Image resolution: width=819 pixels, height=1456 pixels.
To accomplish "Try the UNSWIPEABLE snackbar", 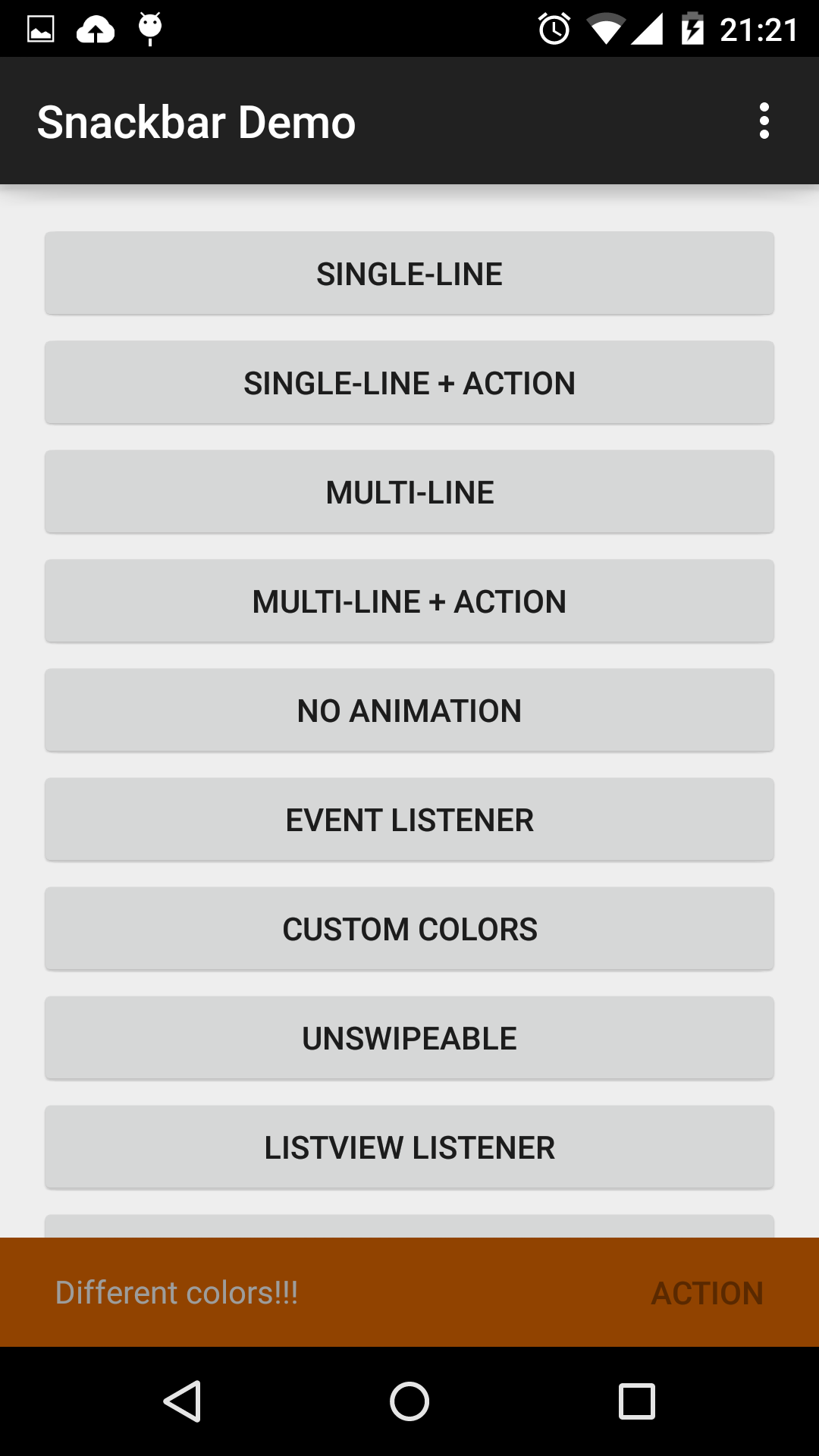I will 409,1038.
